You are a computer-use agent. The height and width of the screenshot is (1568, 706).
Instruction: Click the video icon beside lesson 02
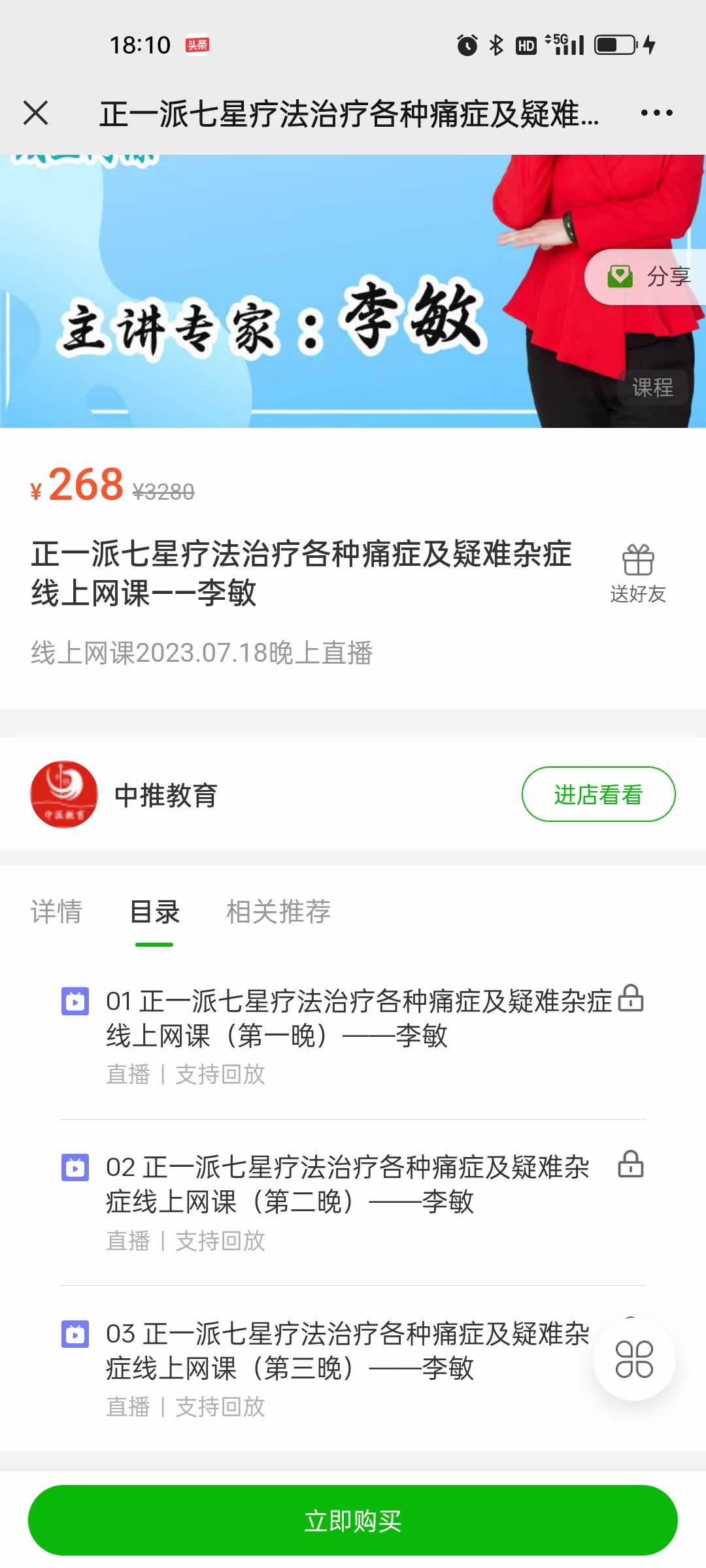pos(75,1169)
